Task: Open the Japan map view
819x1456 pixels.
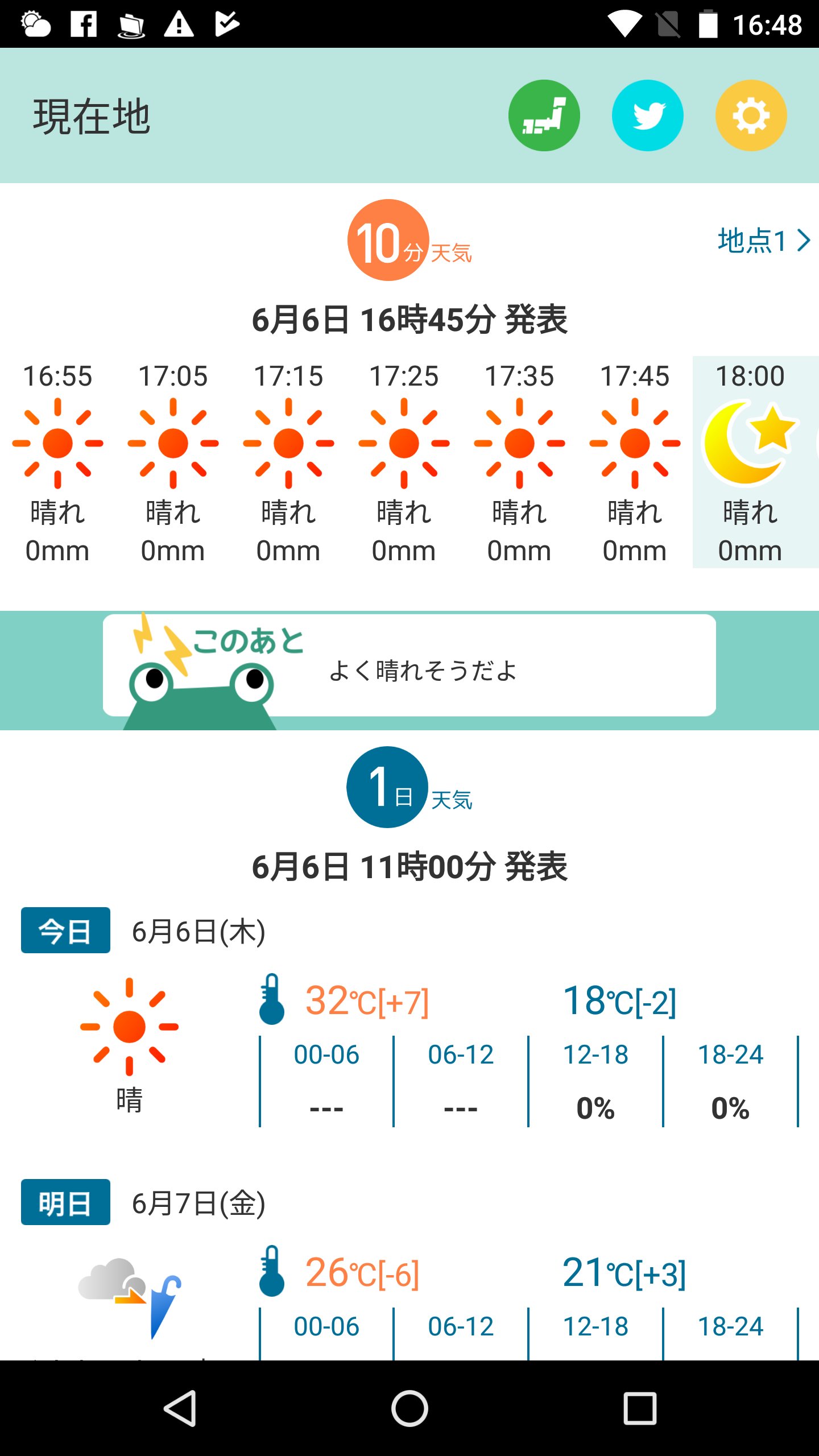Action: (x=544, y=115)
